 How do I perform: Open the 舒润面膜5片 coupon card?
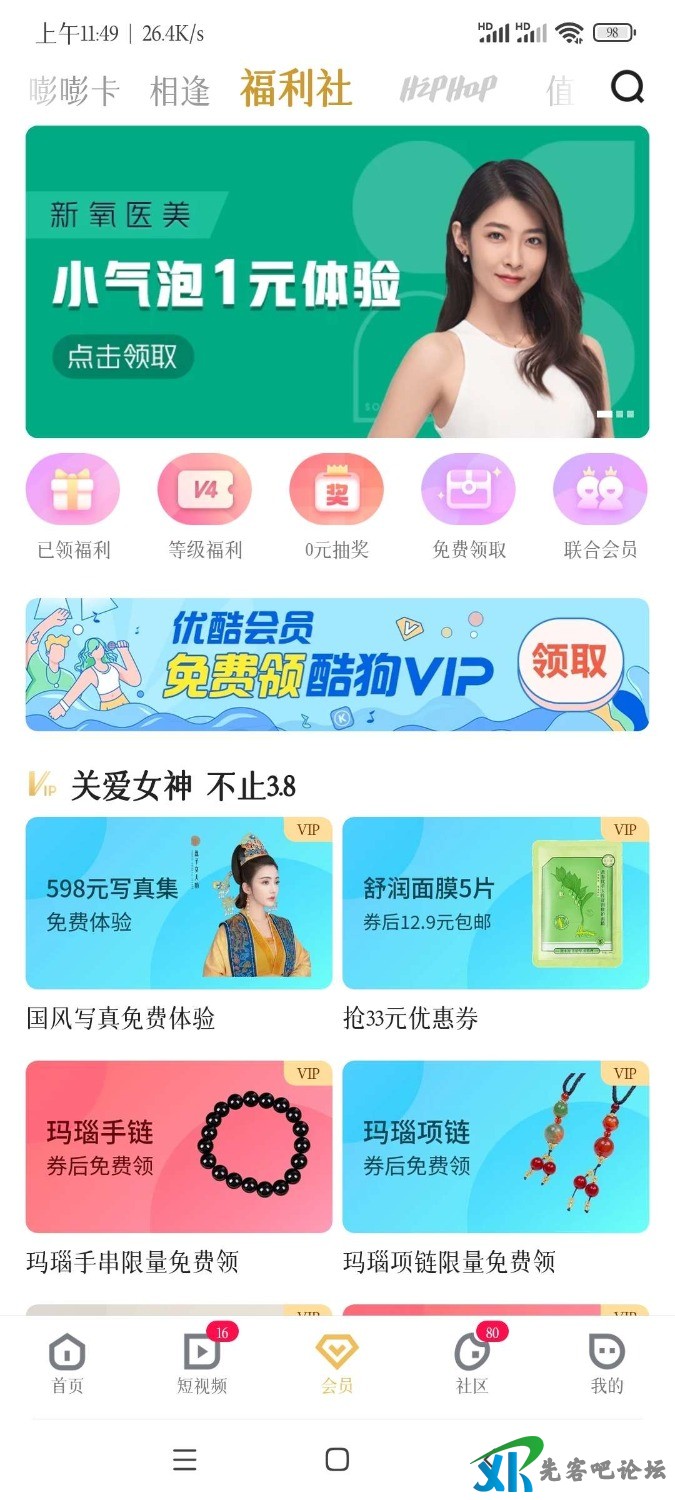click(495, 903)
